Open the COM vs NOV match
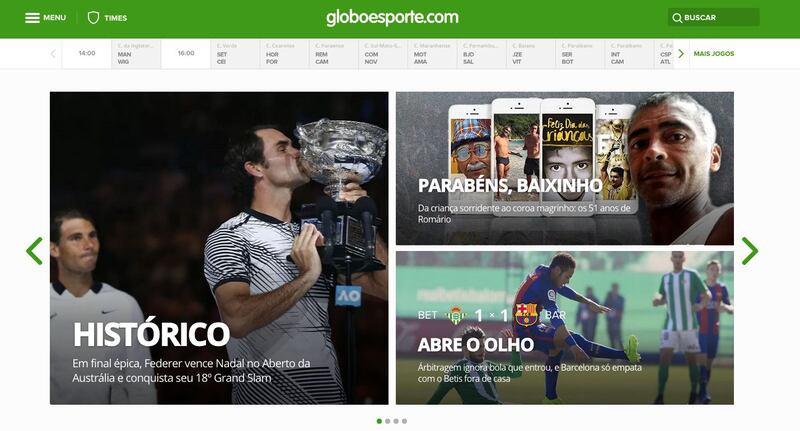Viewport: 800px width, 431px height. tap(381, 54)
